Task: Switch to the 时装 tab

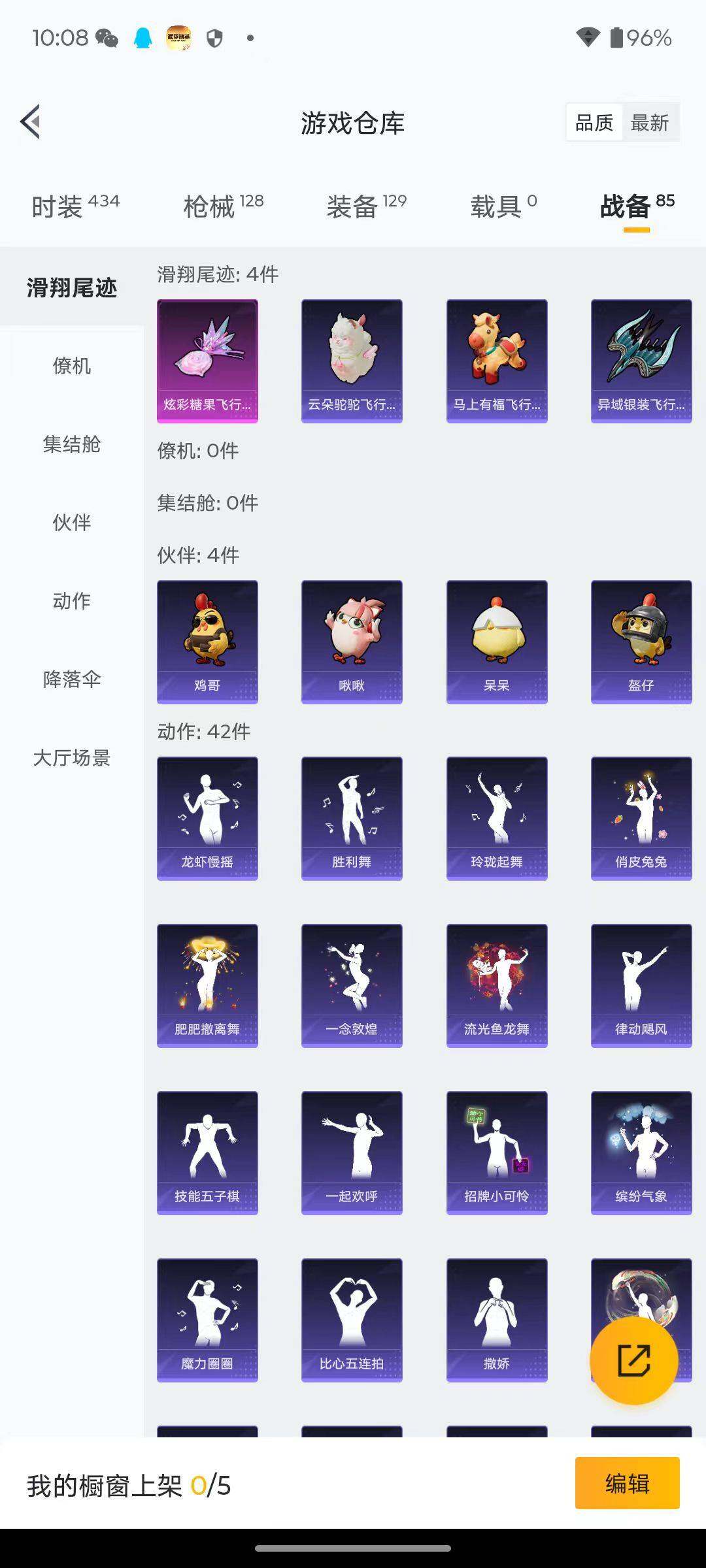Action: (72, 204)
